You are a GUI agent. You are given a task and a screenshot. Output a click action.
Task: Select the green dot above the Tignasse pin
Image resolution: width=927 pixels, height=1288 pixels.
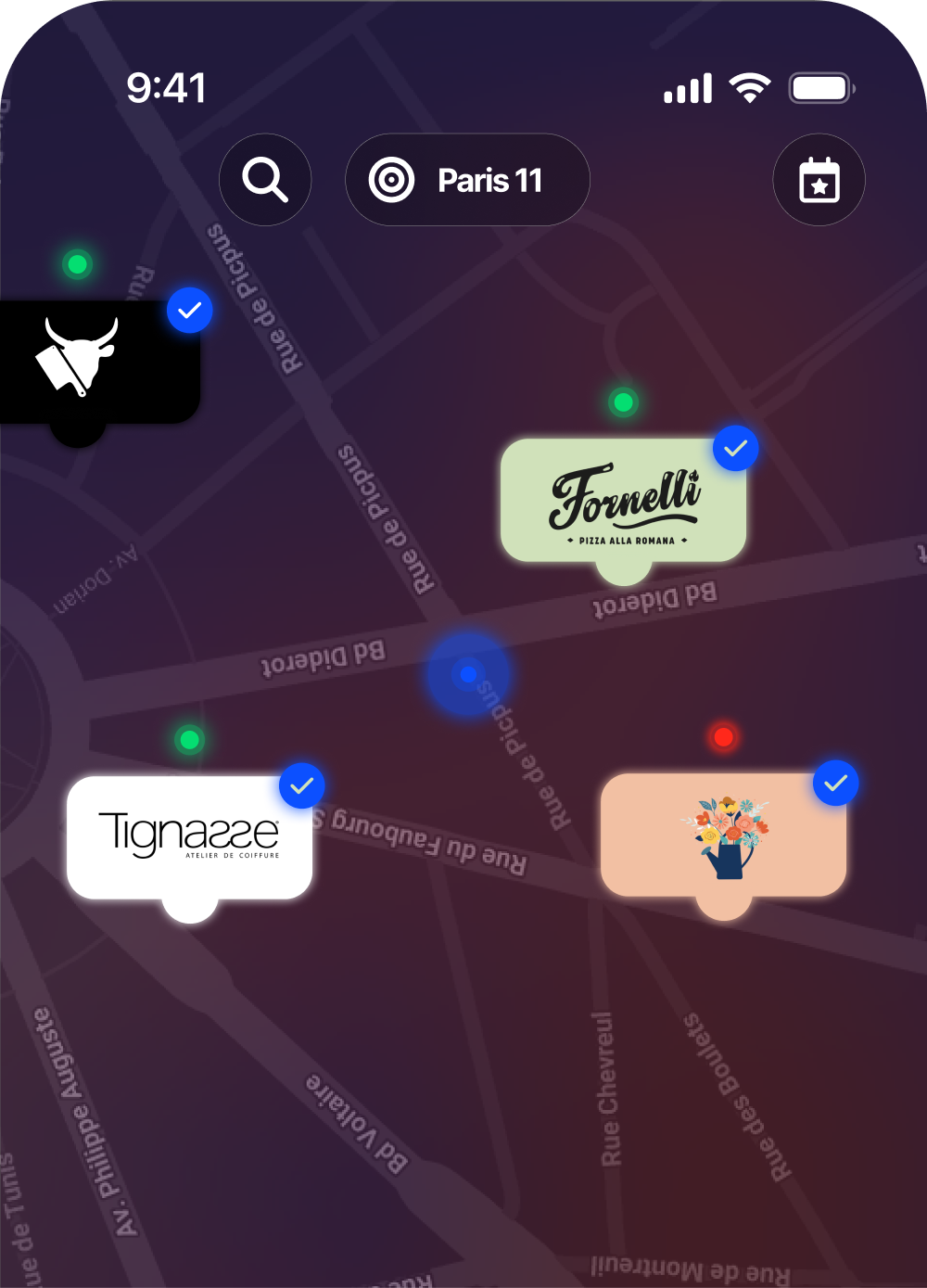[189, 739]
